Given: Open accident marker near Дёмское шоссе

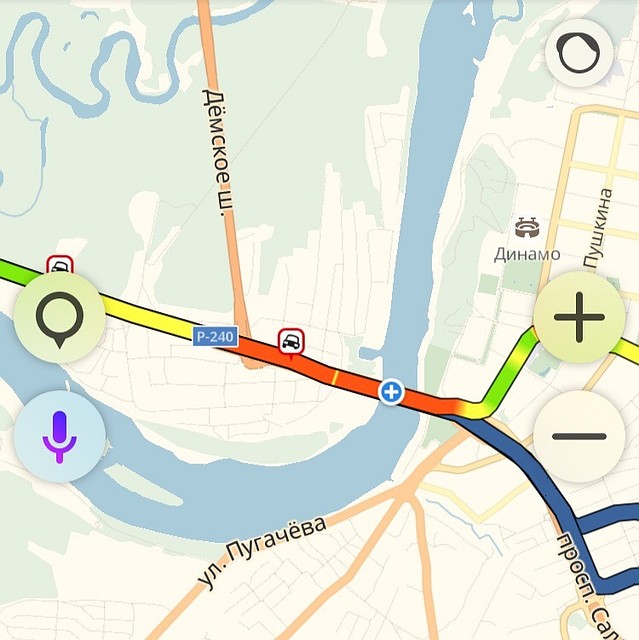Looking at the screenshot, I should point(291,342).
